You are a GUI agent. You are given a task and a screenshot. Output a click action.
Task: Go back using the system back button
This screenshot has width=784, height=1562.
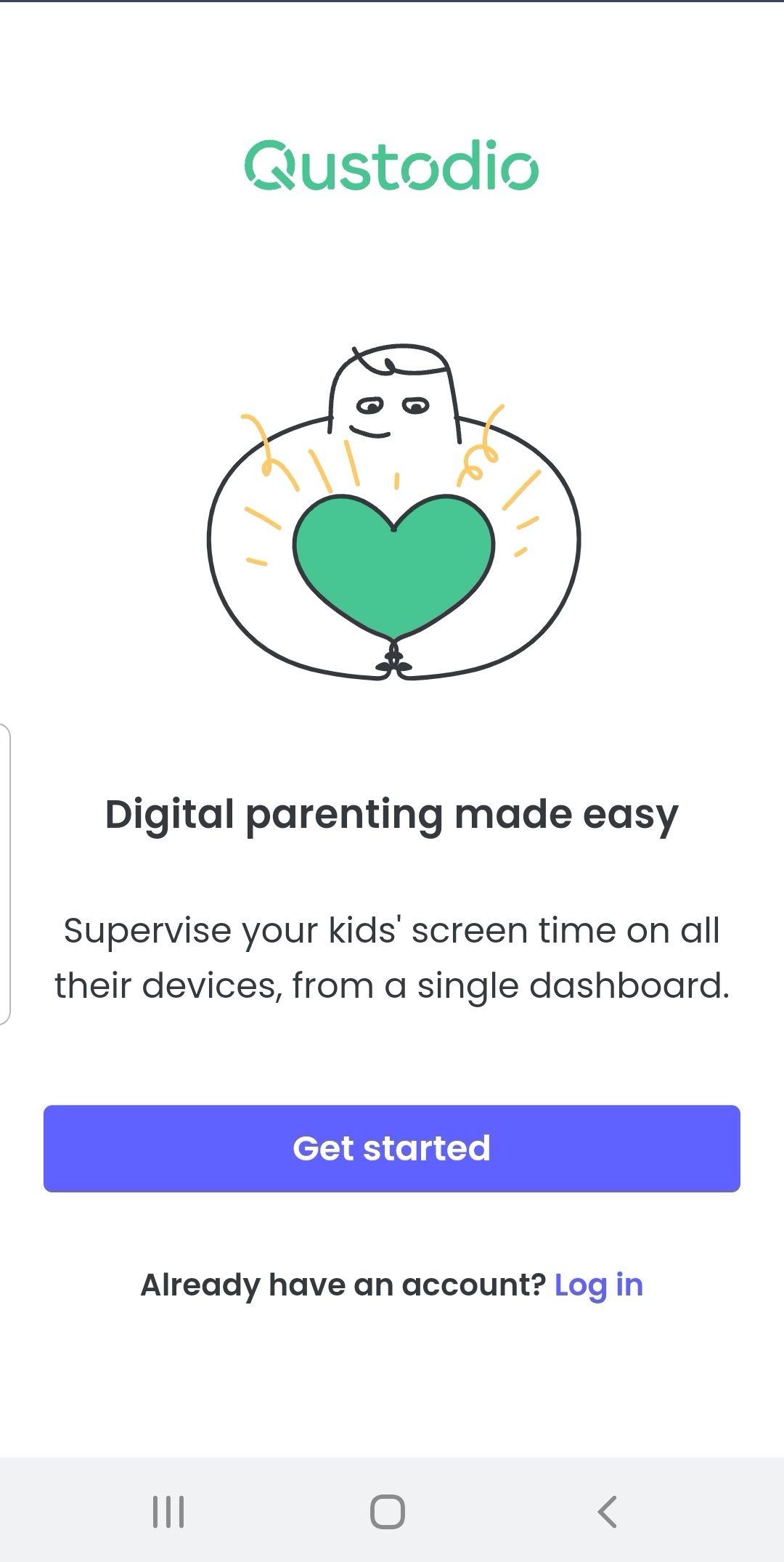pos(607,1512)
